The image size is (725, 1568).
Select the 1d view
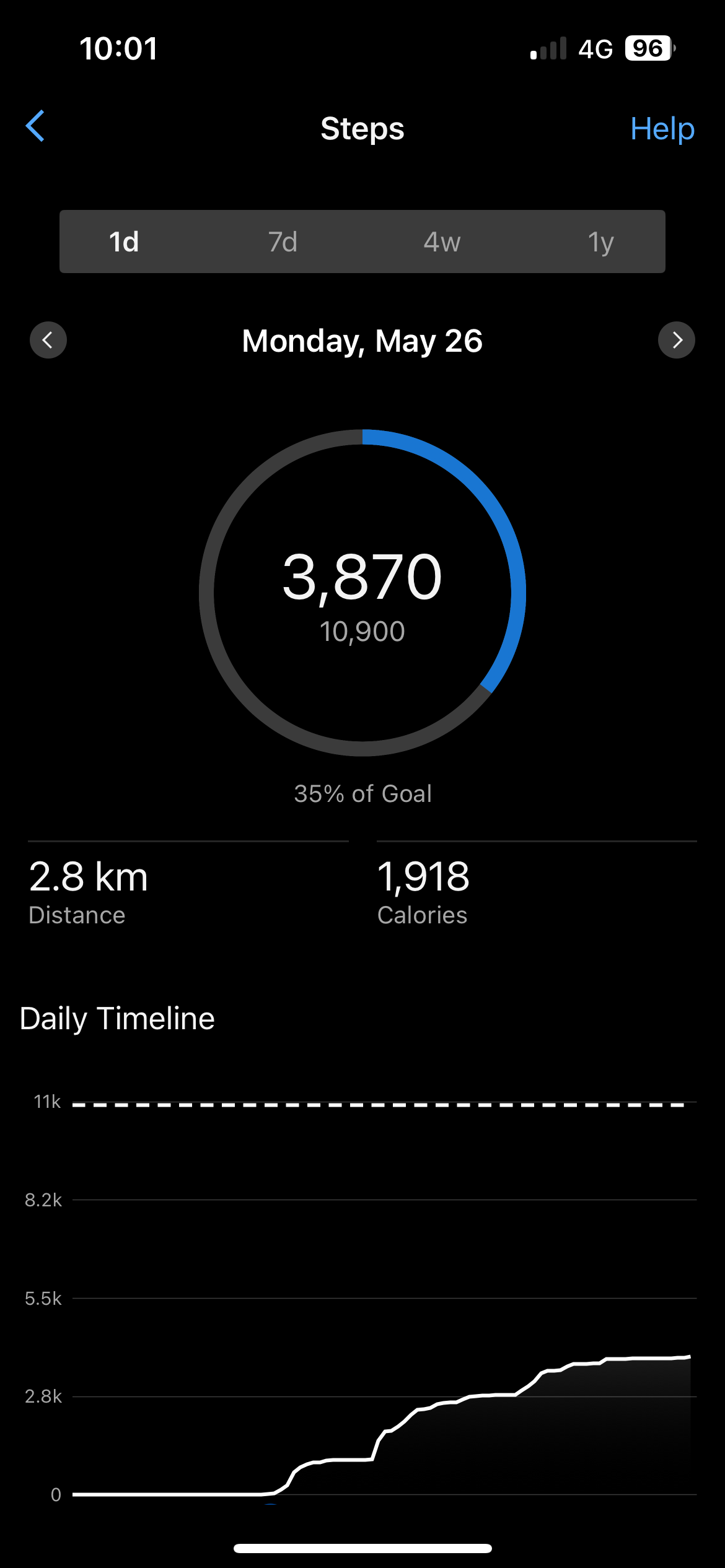click(124, 242)
